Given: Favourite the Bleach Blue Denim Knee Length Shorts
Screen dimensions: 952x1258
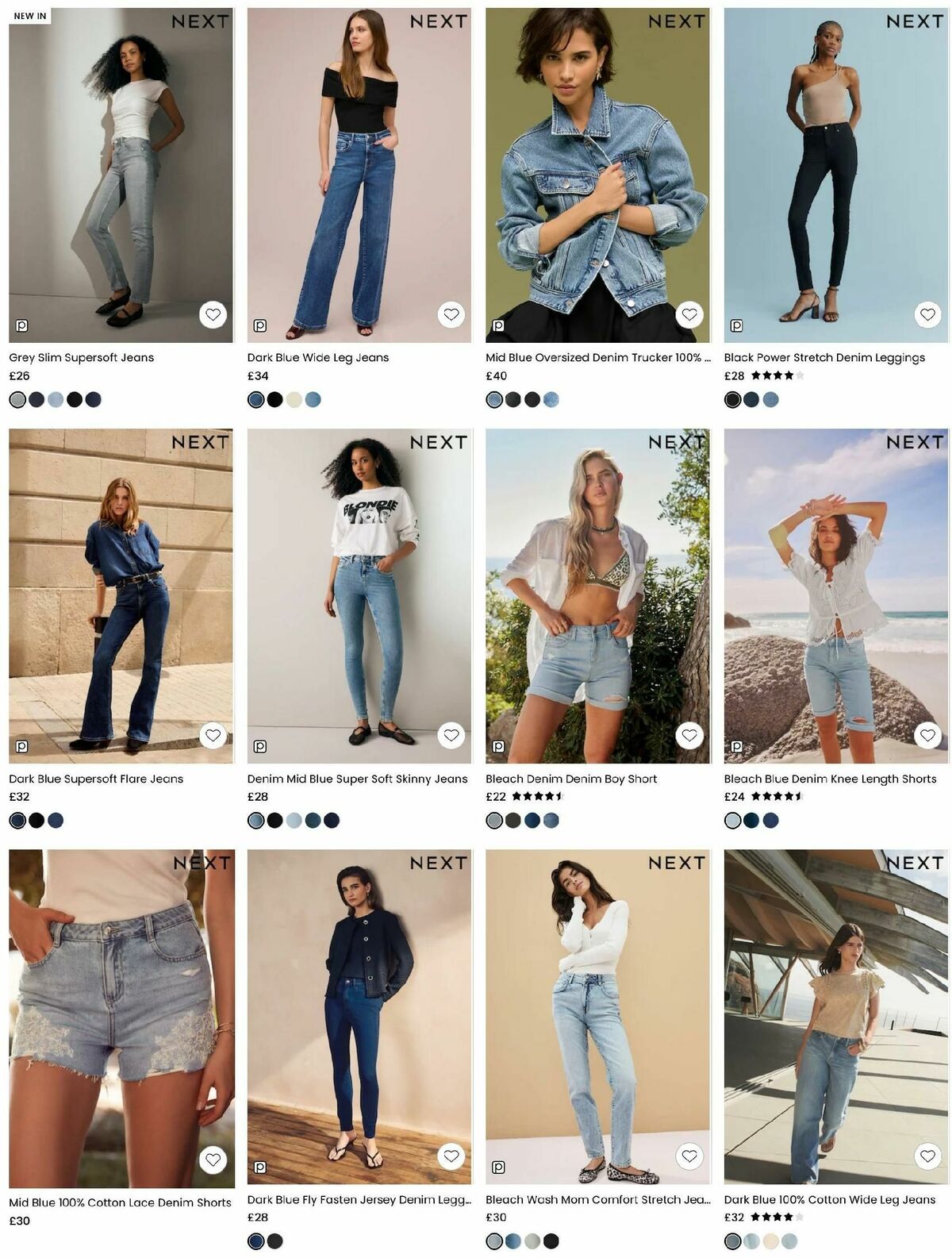Looking at the screenshot, I should point(927,736).
